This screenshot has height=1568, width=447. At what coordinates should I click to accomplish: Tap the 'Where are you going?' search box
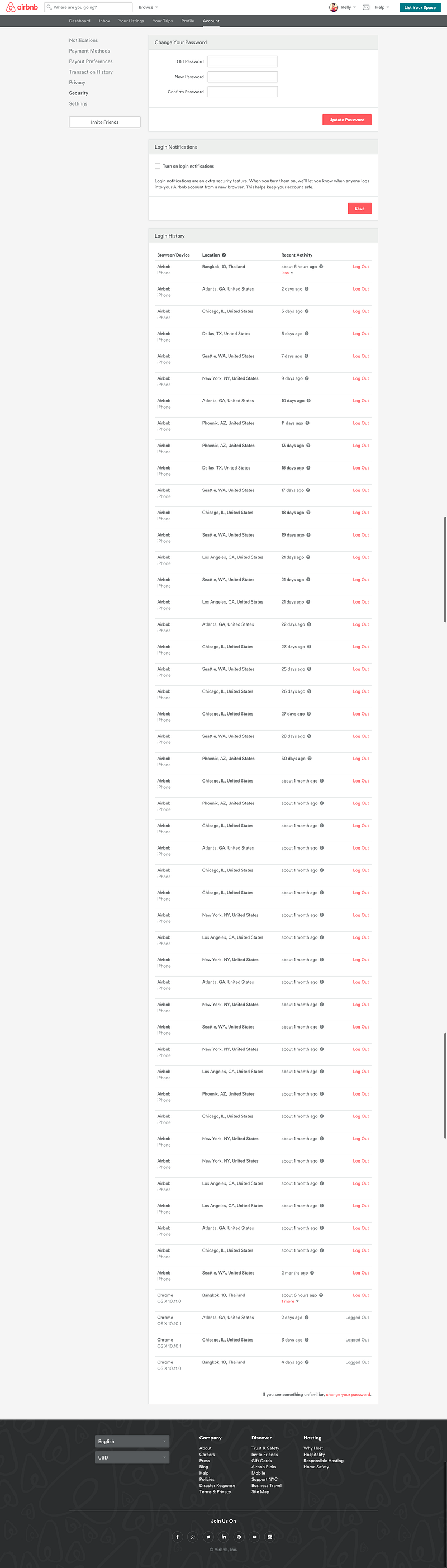pyautogui.click(x=88, y=7)
